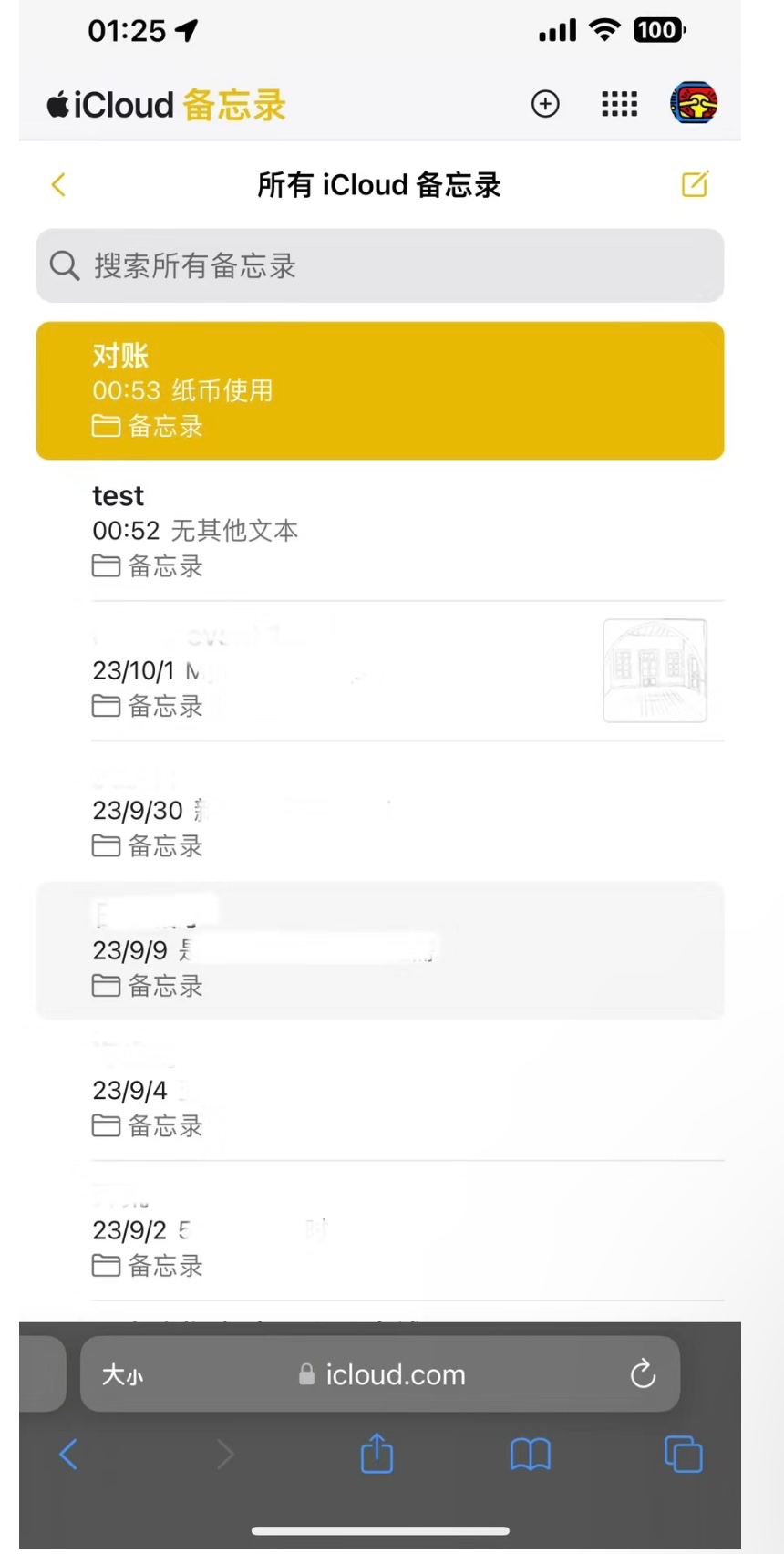This screenshot has height=1554, width=784.
Task: Go back in Safari browser history
Action: pyautogui.click(x=68, y=1454)
